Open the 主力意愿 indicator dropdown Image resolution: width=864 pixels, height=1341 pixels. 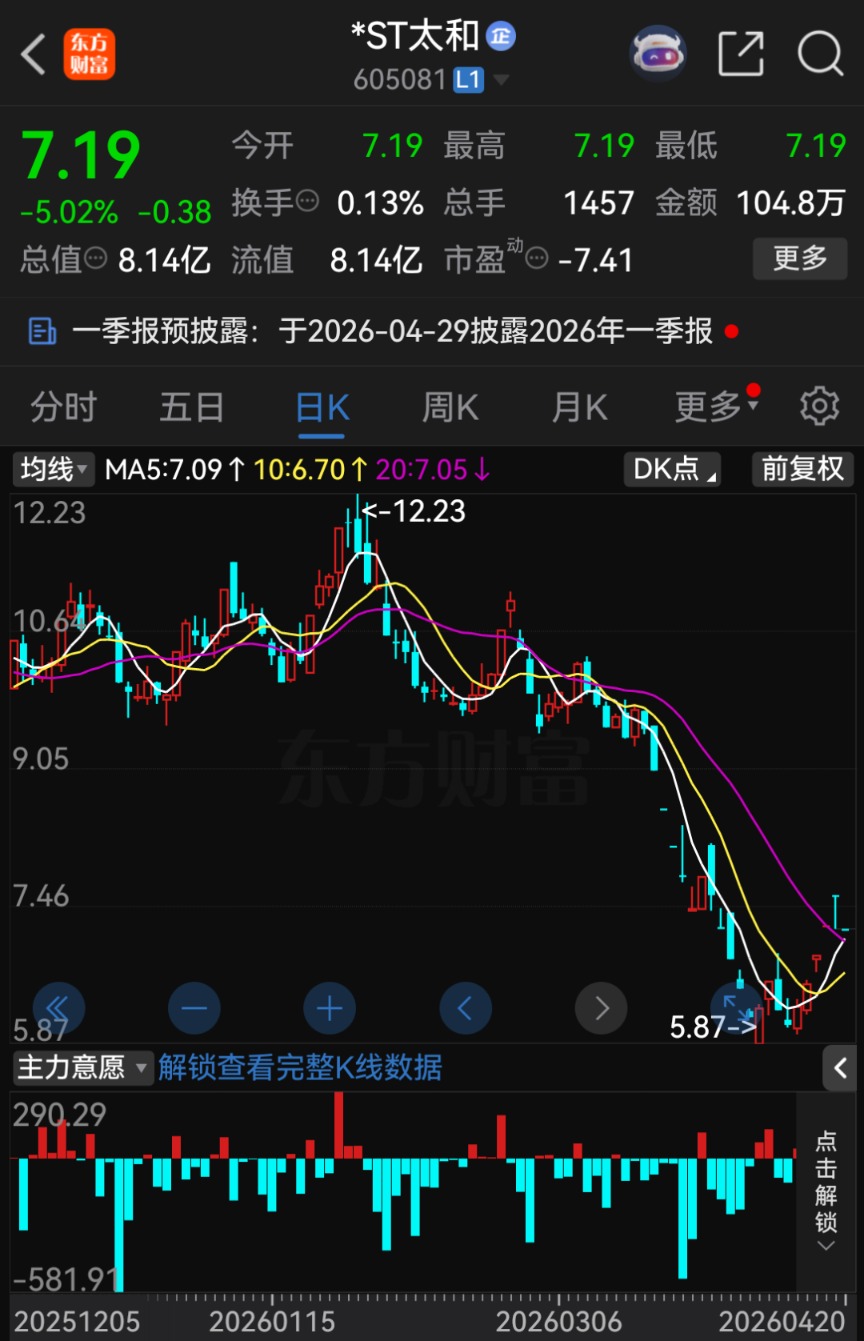click(82, 1068)
